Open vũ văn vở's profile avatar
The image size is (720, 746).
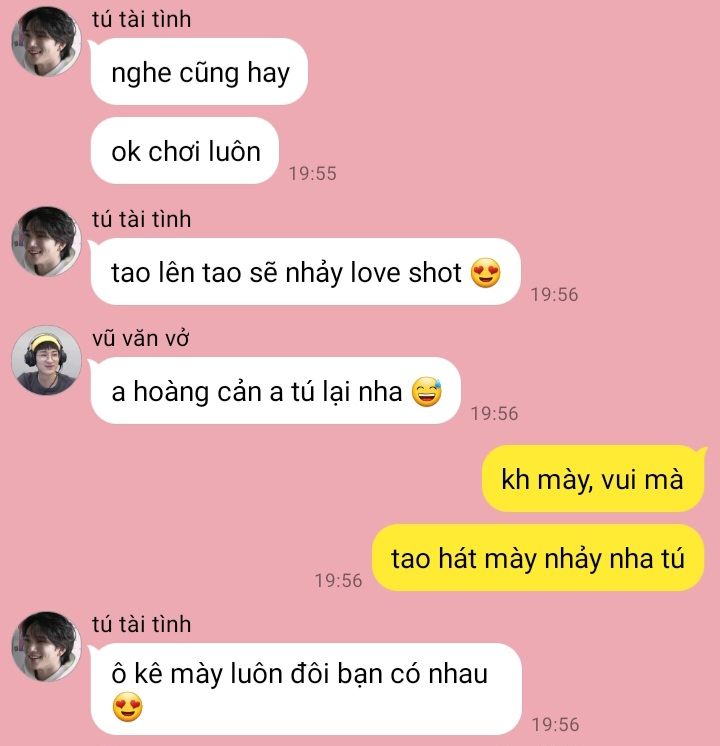click(x=46, y=360)
